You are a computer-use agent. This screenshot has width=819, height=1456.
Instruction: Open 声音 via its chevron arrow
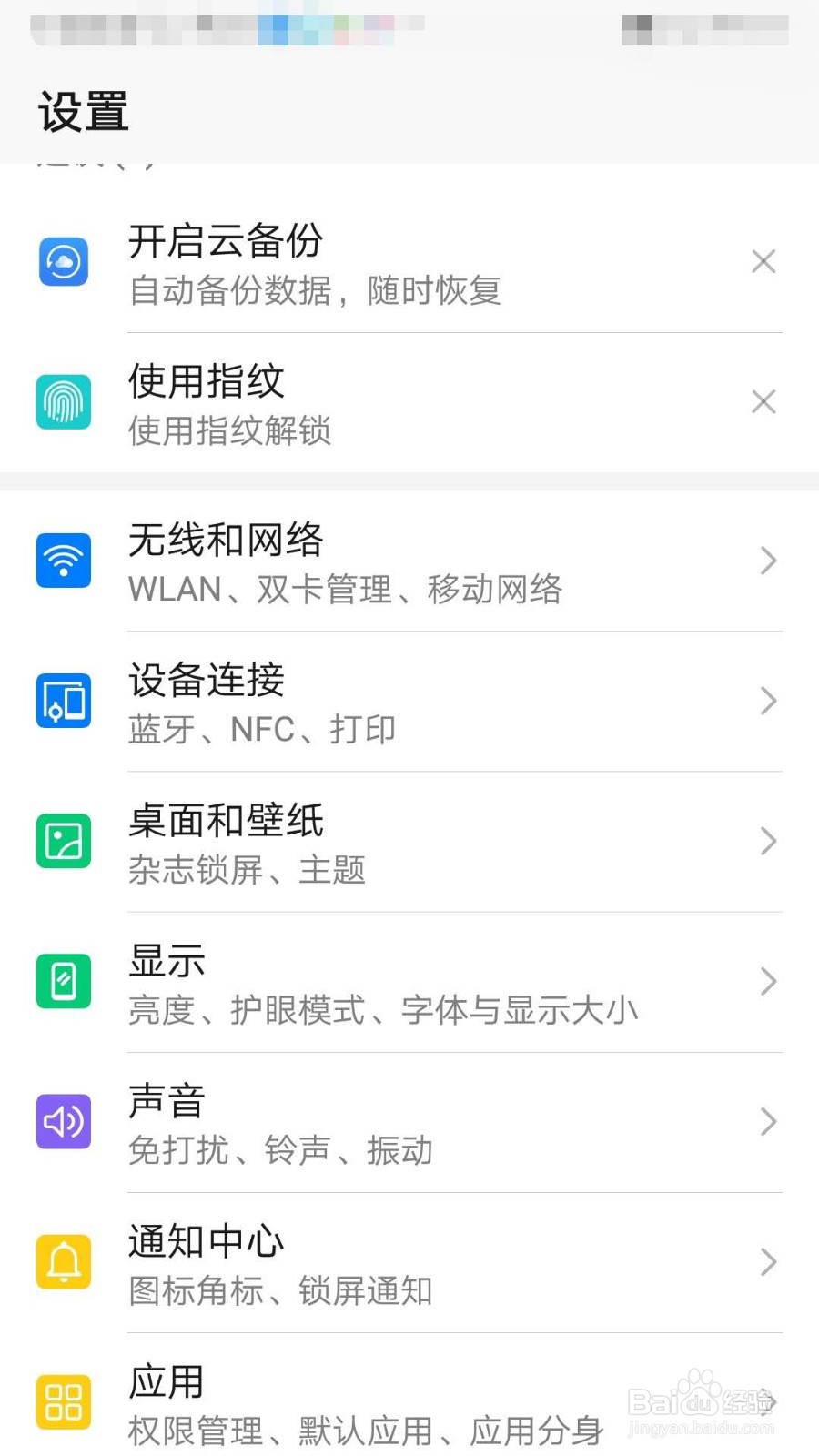768,1122
